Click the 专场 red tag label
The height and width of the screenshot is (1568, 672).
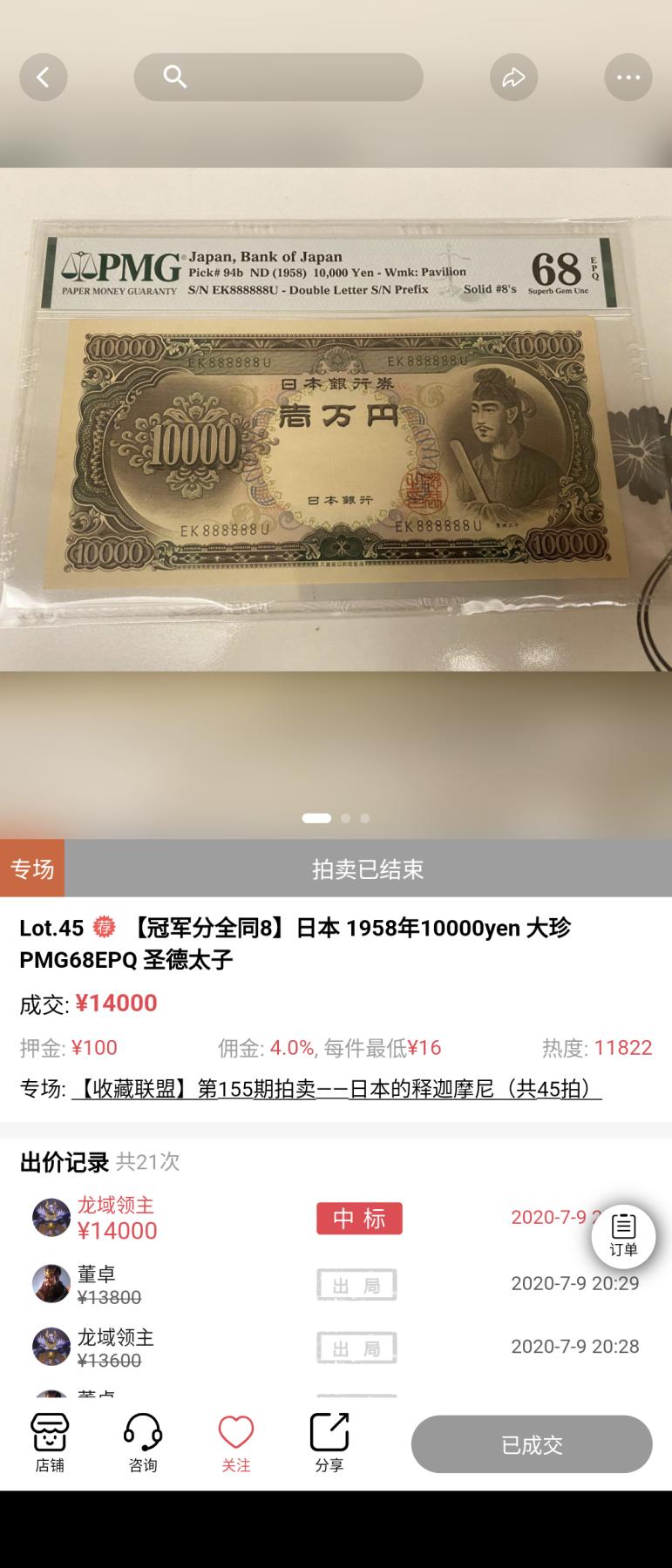tap(32, 868)
